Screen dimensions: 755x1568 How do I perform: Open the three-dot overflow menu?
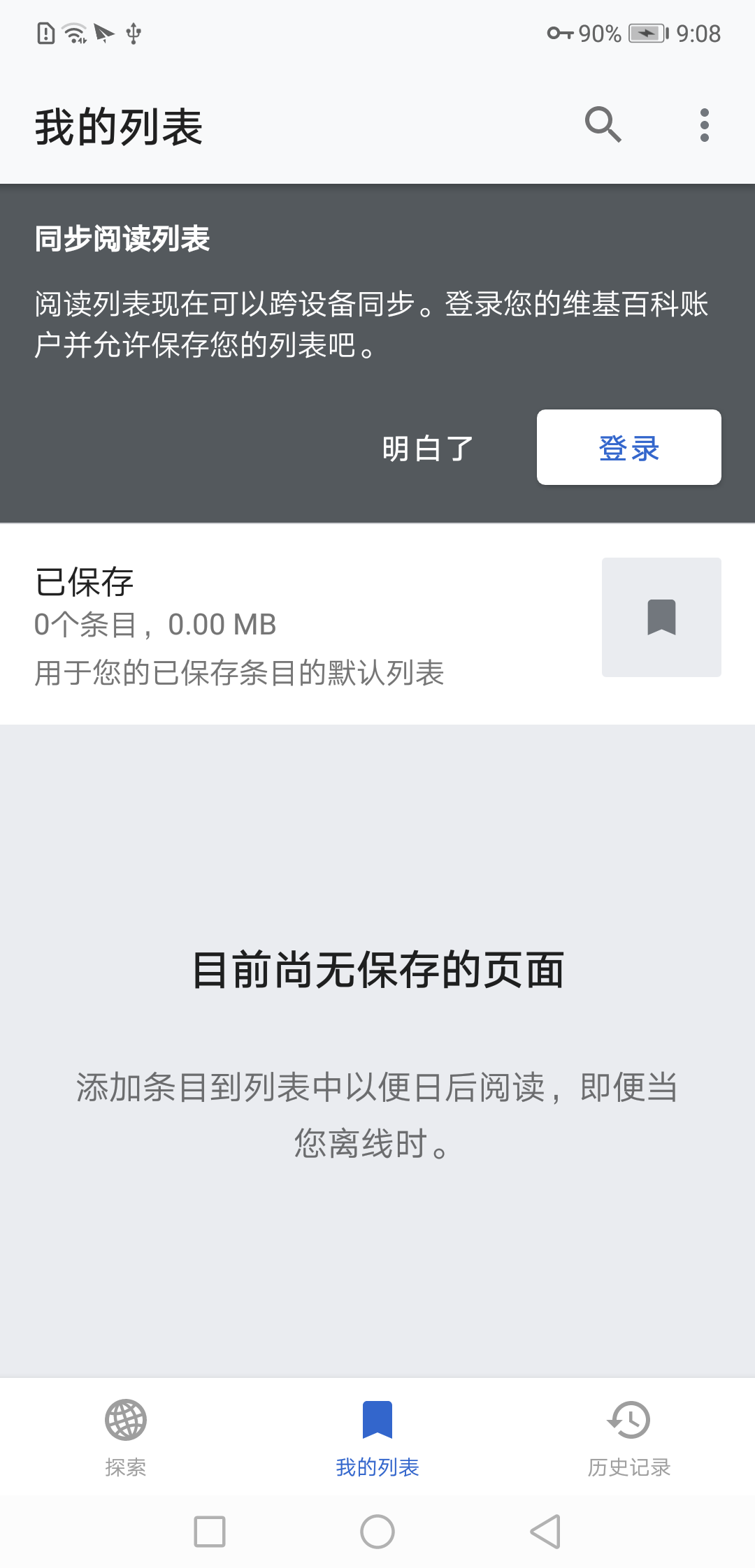click(704, 125)
